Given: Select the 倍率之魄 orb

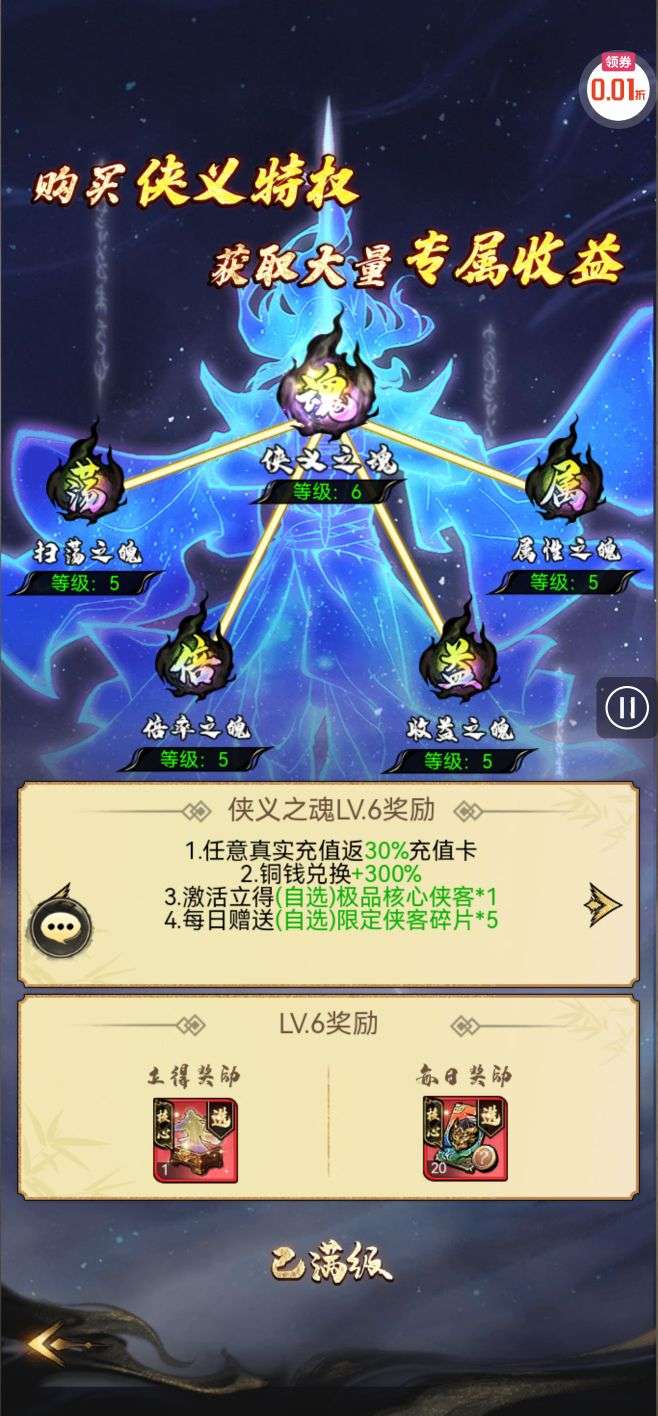Looking at the screenshot, I should (195, 662).
